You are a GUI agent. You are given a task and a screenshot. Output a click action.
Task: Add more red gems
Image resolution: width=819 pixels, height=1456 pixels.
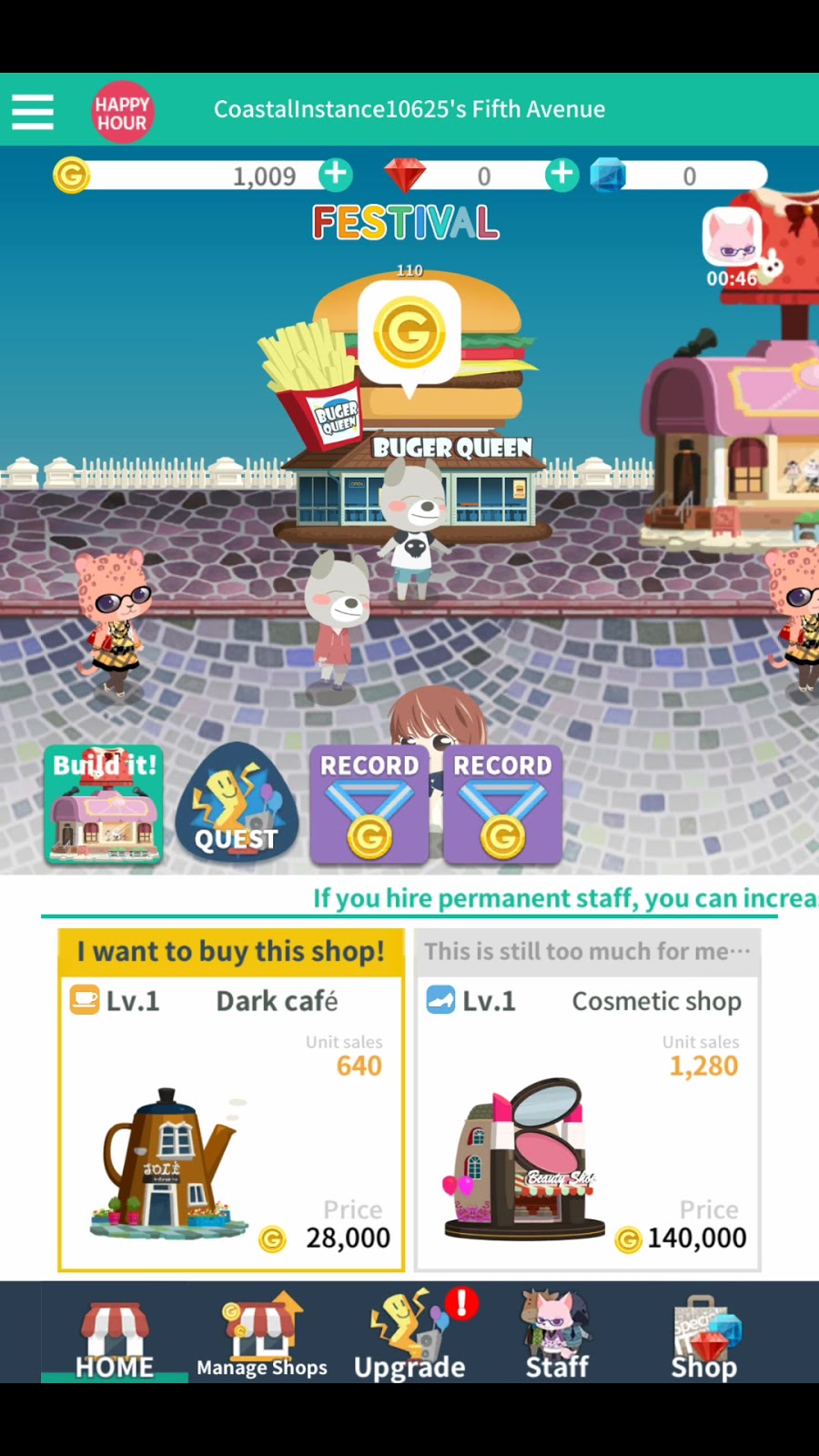(x=561, y=174)
